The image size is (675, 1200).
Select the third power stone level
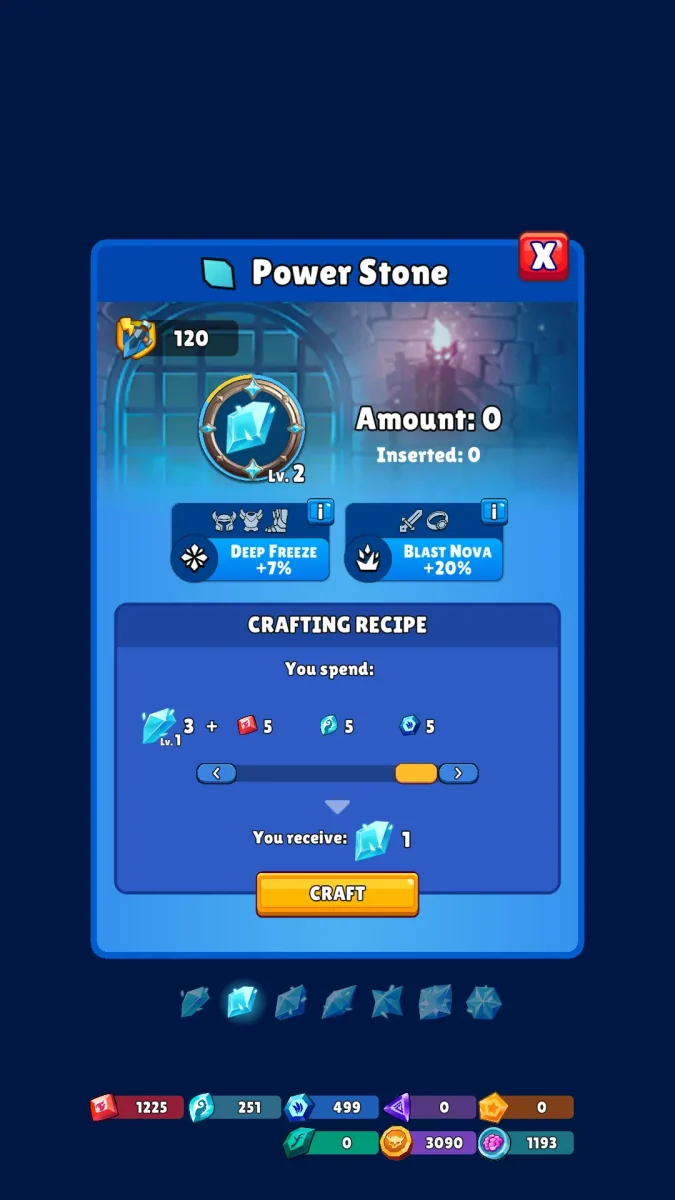click(x=290, y=1002)
